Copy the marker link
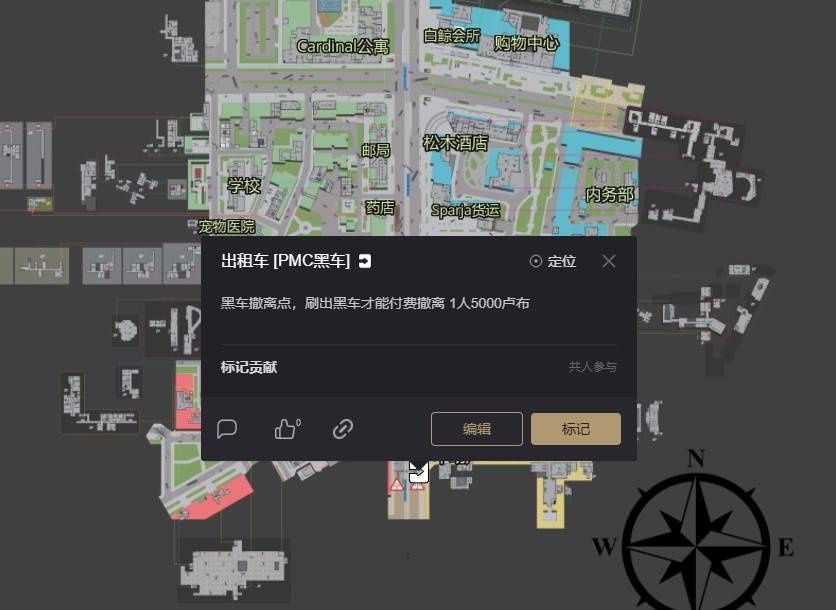Screen dimensions: 836x610 click(343, 429)
